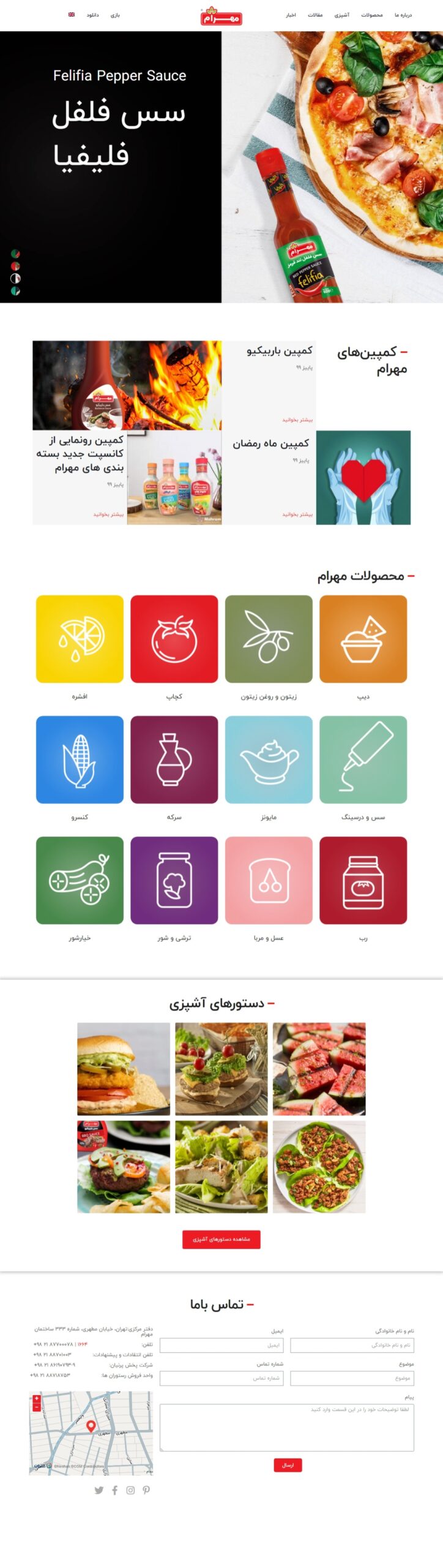The width and height of the screenshot is (443, 1568).
Task: Open the خیارشور product category
Action: click(x=80, y=880)
